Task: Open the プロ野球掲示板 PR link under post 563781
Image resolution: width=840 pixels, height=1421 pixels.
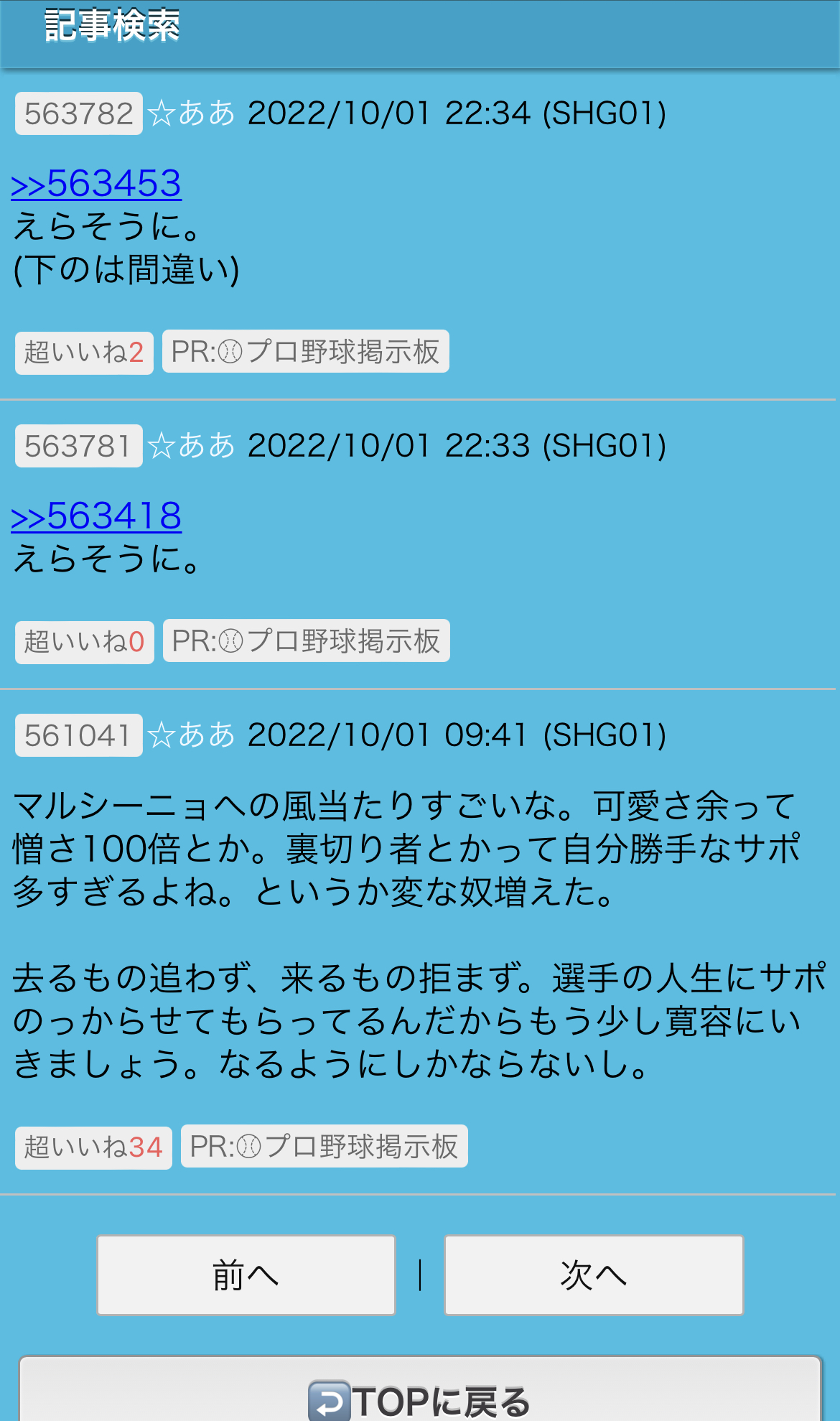Action: tap(306, 641)
